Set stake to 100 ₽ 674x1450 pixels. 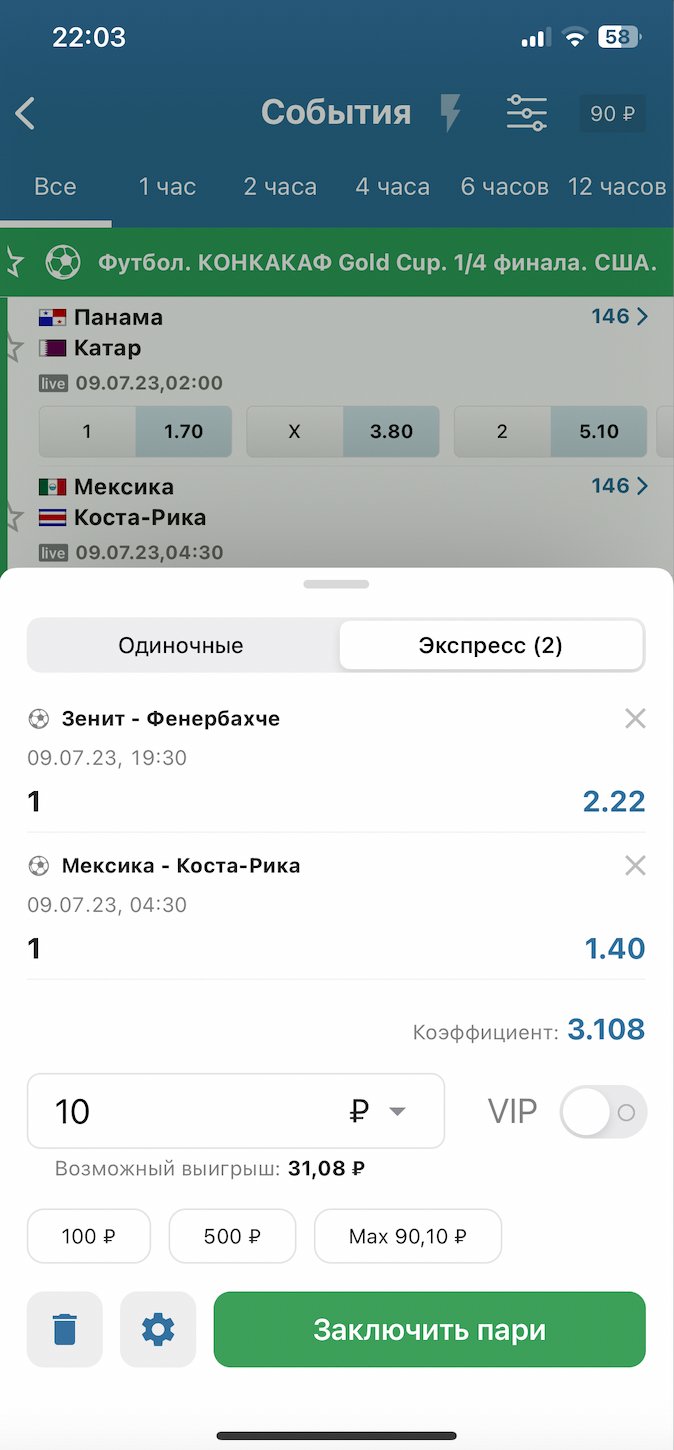click(88, 1236)
